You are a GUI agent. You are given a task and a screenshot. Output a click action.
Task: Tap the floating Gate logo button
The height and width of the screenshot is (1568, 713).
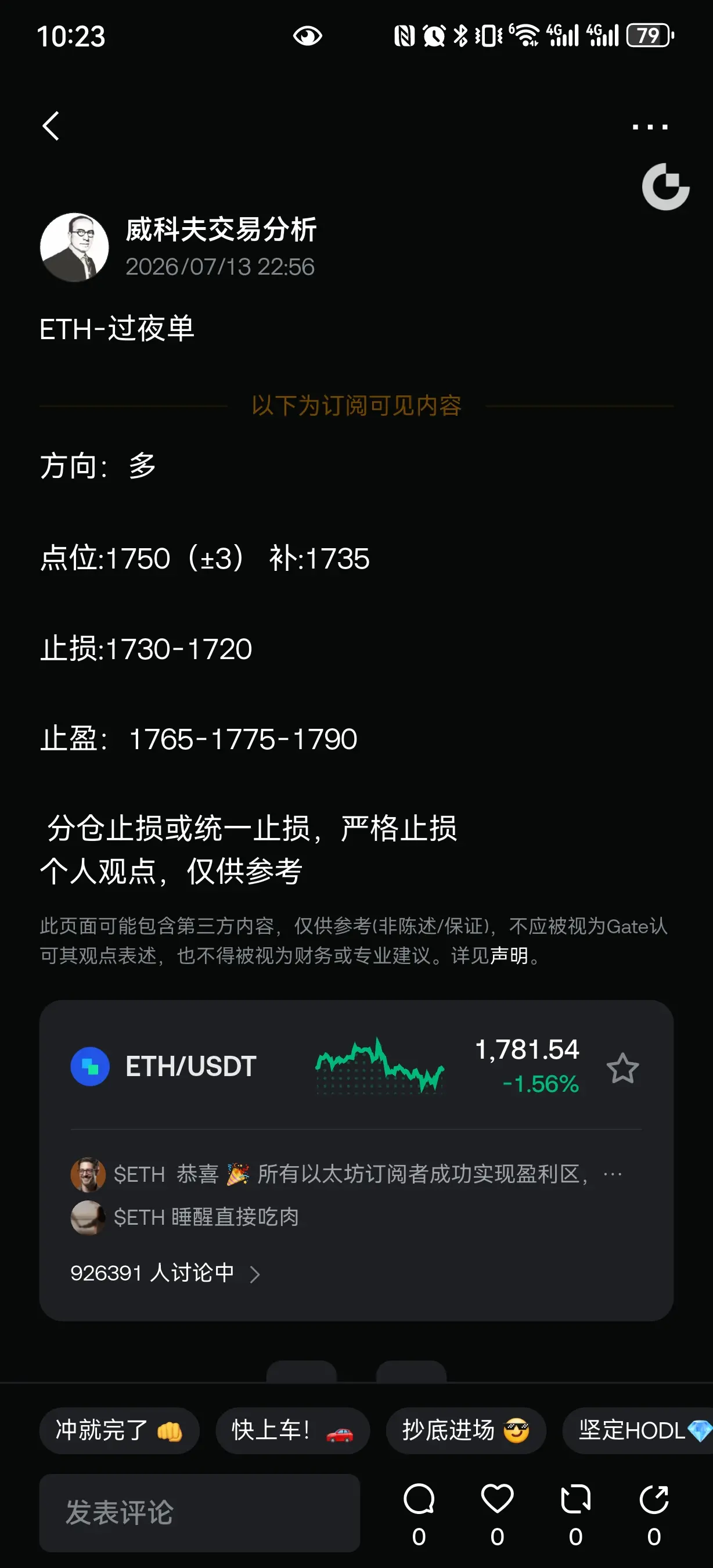[665, 186]
